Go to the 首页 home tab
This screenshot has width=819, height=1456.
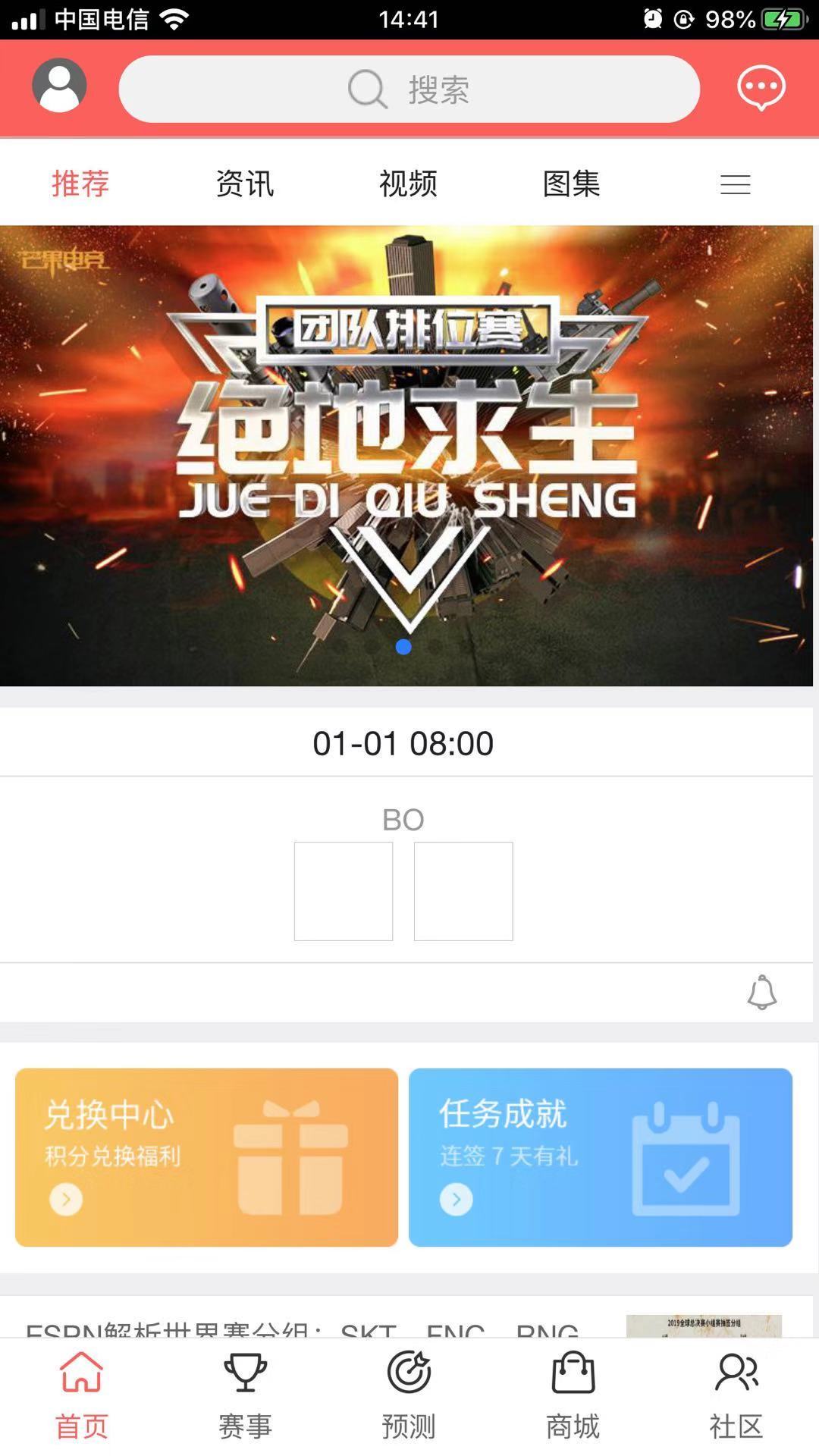point(81,1395)
